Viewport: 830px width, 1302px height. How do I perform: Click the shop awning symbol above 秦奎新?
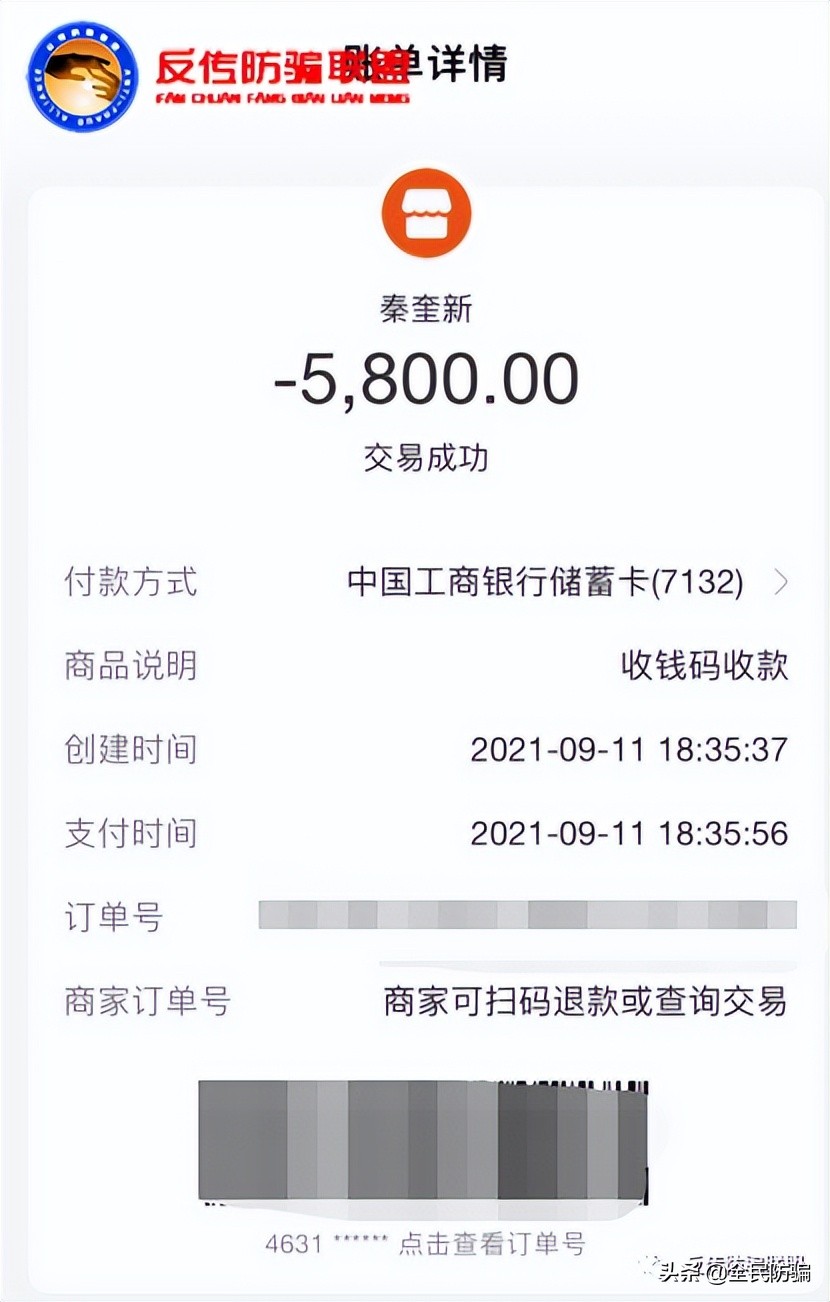[x=427, y=205]
